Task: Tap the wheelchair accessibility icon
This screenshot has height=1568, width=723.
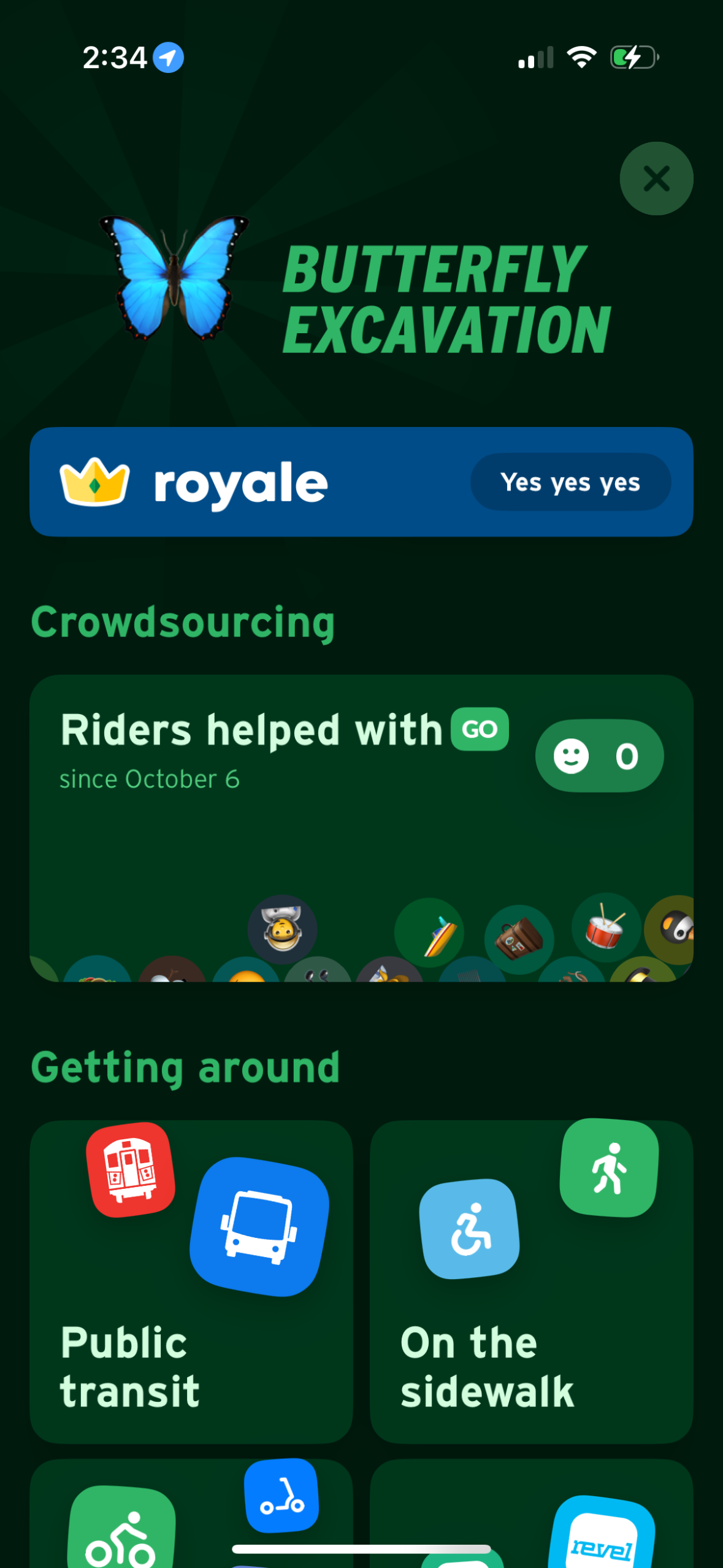Action: [470, 1229]
